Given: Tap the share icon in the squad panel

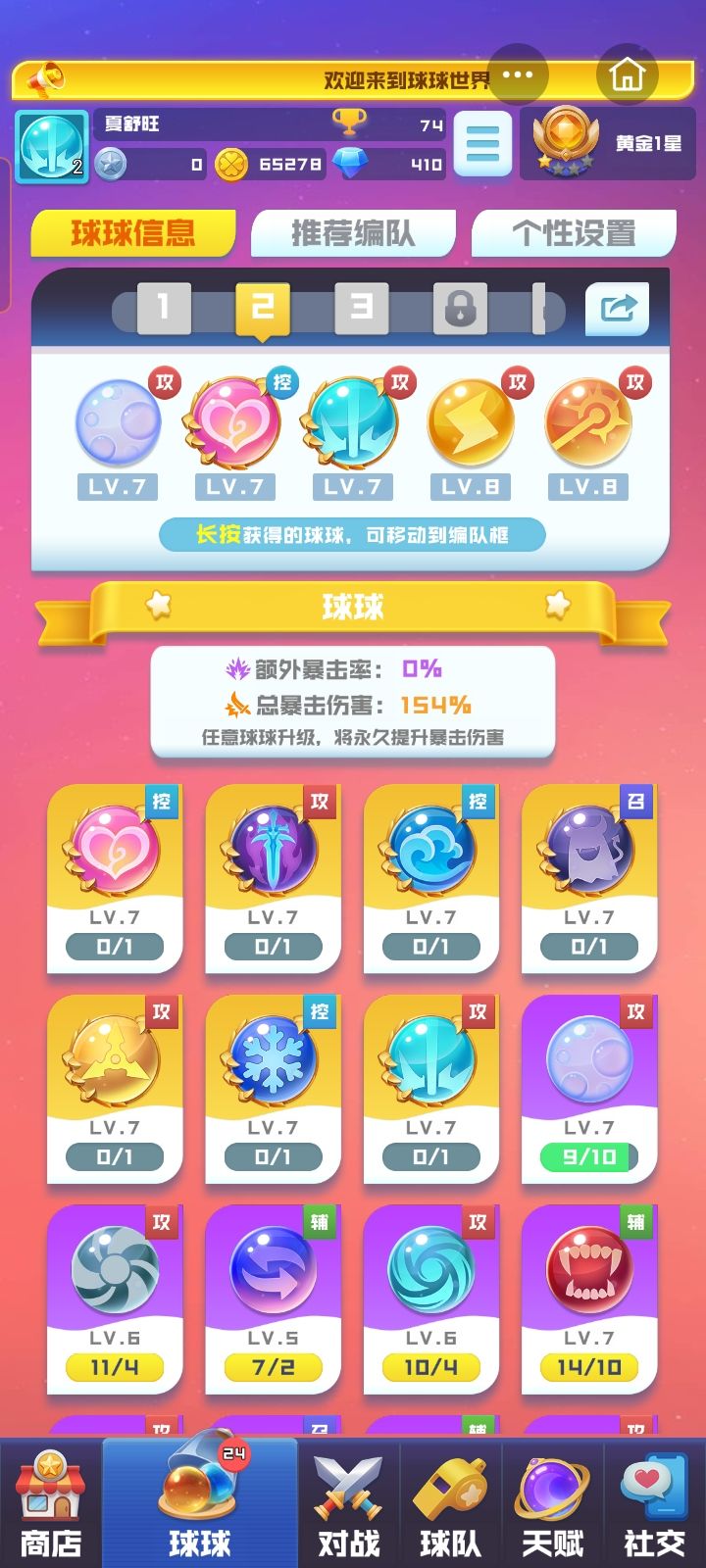Looking at the screenshot, I should pos(617,307).
